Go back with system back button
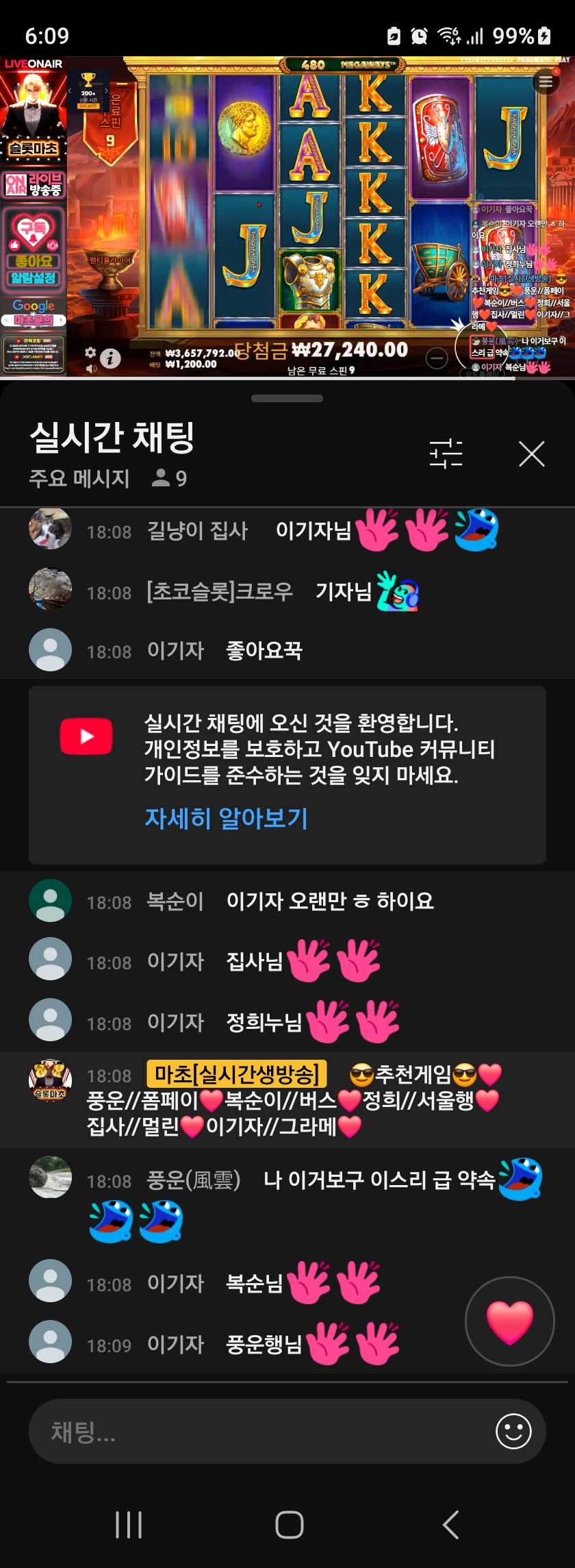The width and height of the screenshot is (575, 1568). coord(450,1524)
